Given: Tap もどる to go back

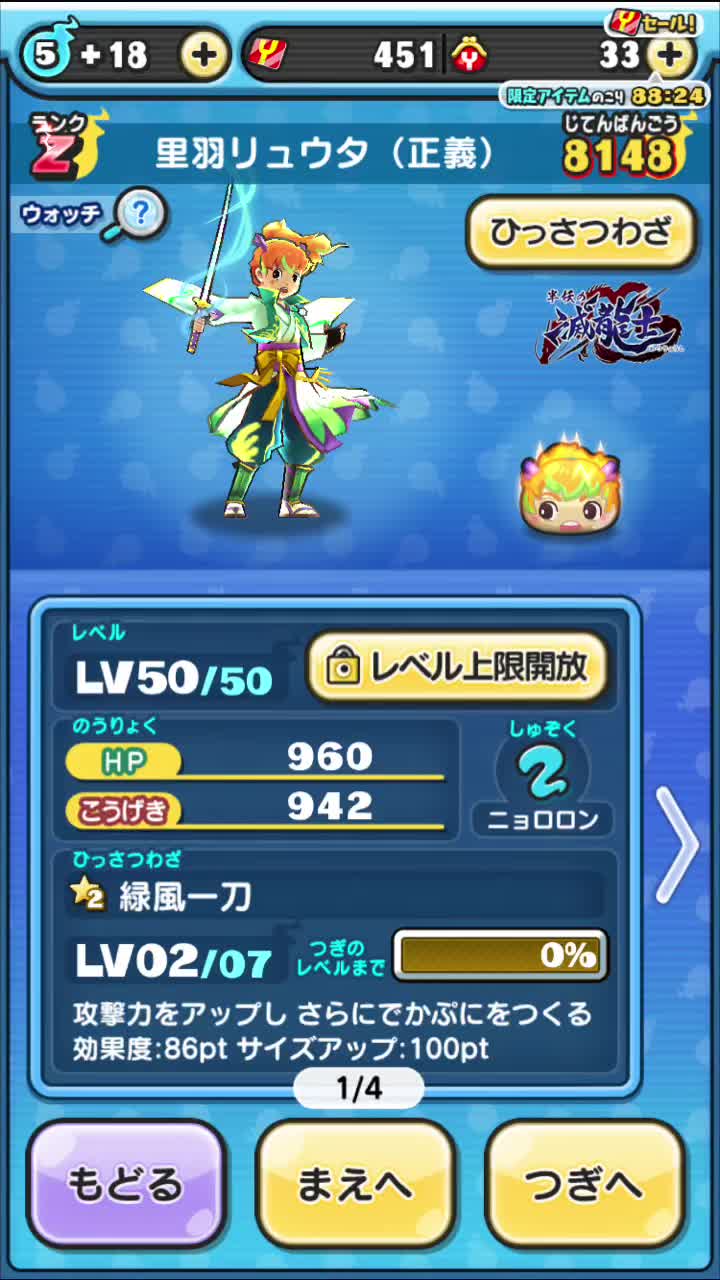Looking at the screenshot, I should click(127, 1183).
